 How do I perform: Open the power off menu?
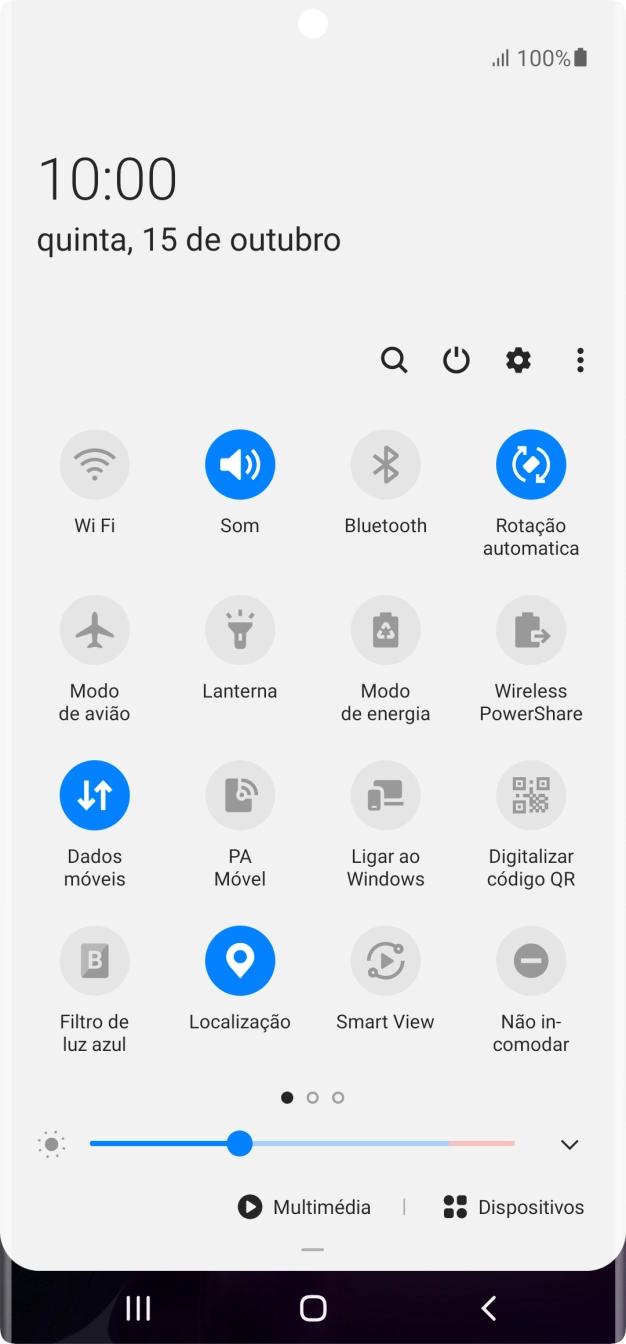(456, 360)
